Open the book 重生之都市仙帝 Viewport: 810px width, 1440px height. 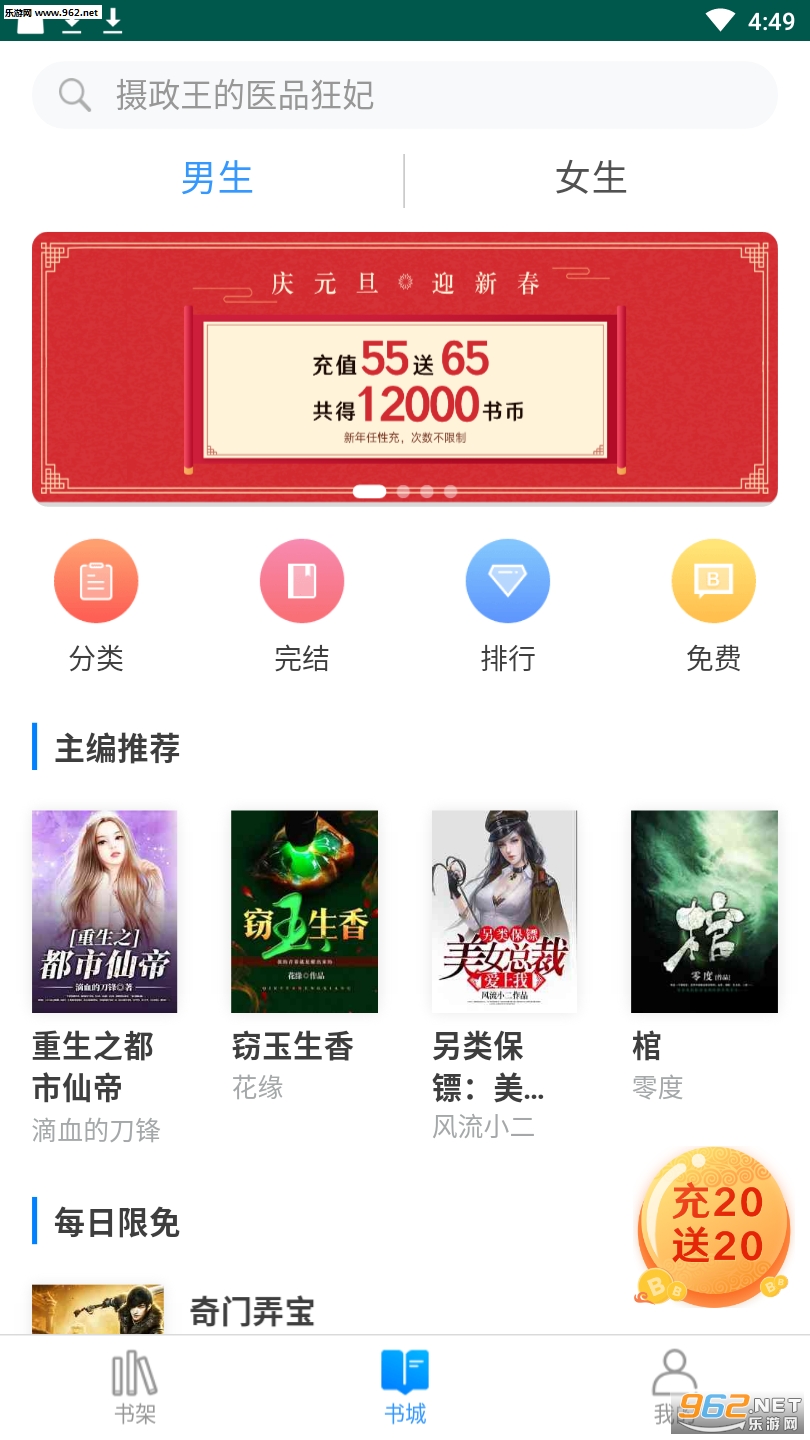coord(104,911)
